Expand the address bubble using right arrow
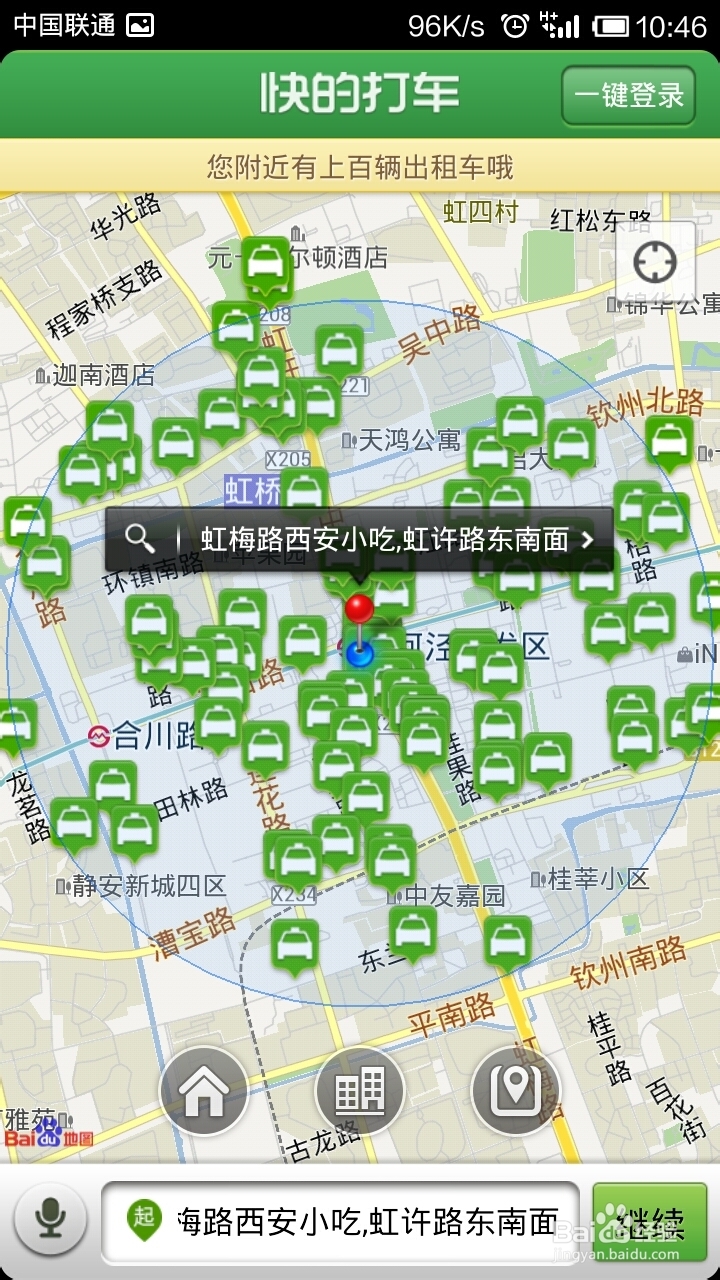 pyautogui.click(x=588, y=540)
